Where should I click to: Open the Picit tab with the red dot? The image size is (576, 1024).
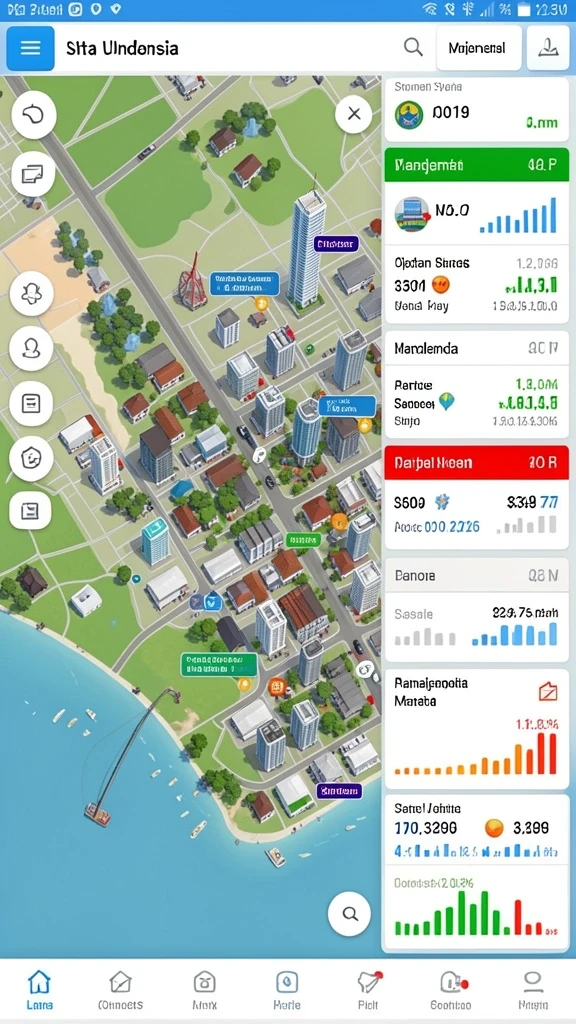[x=369, y=989]
